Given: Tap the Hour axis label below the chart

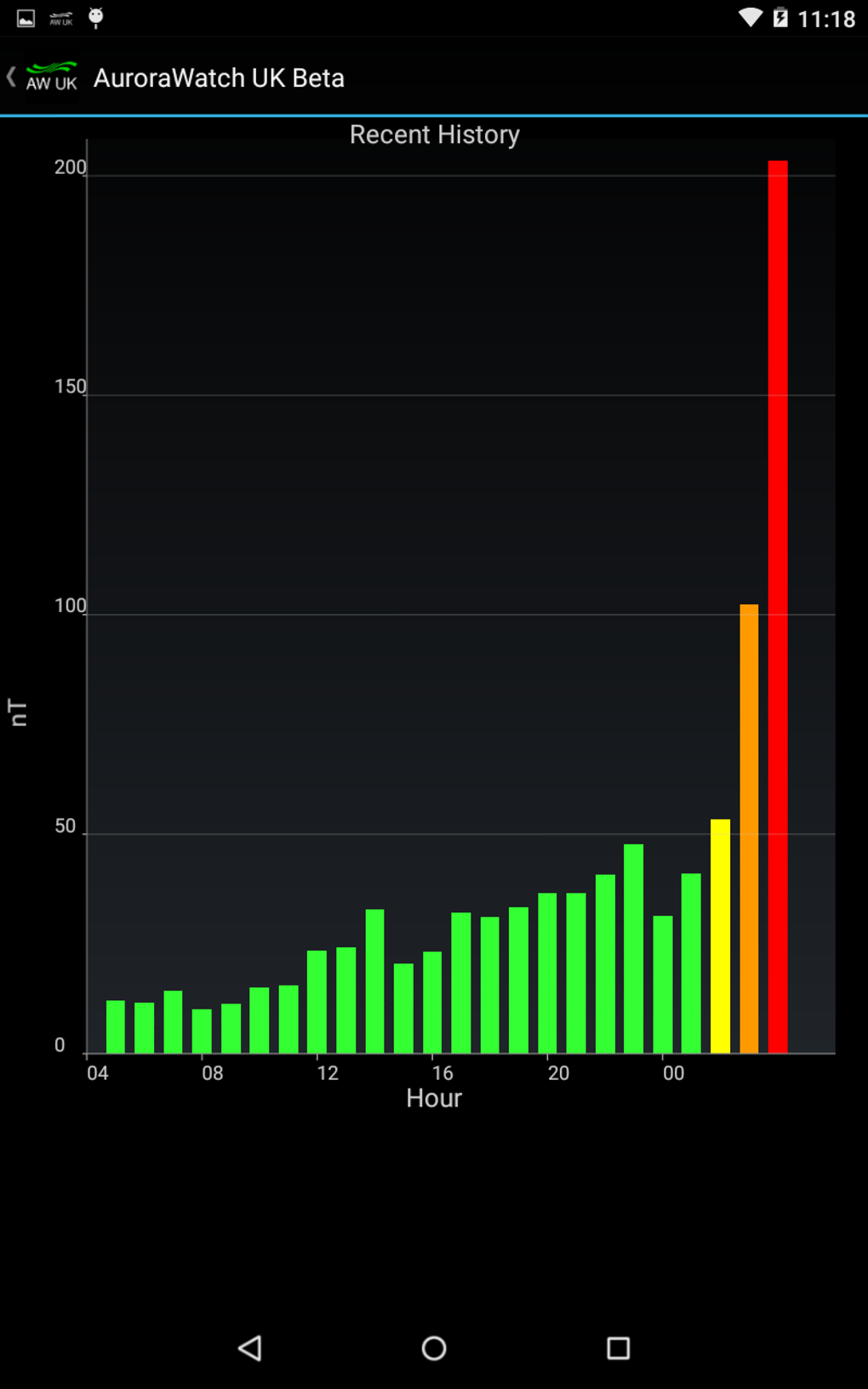Looking at the screenshot, I should coord(433,1099).
